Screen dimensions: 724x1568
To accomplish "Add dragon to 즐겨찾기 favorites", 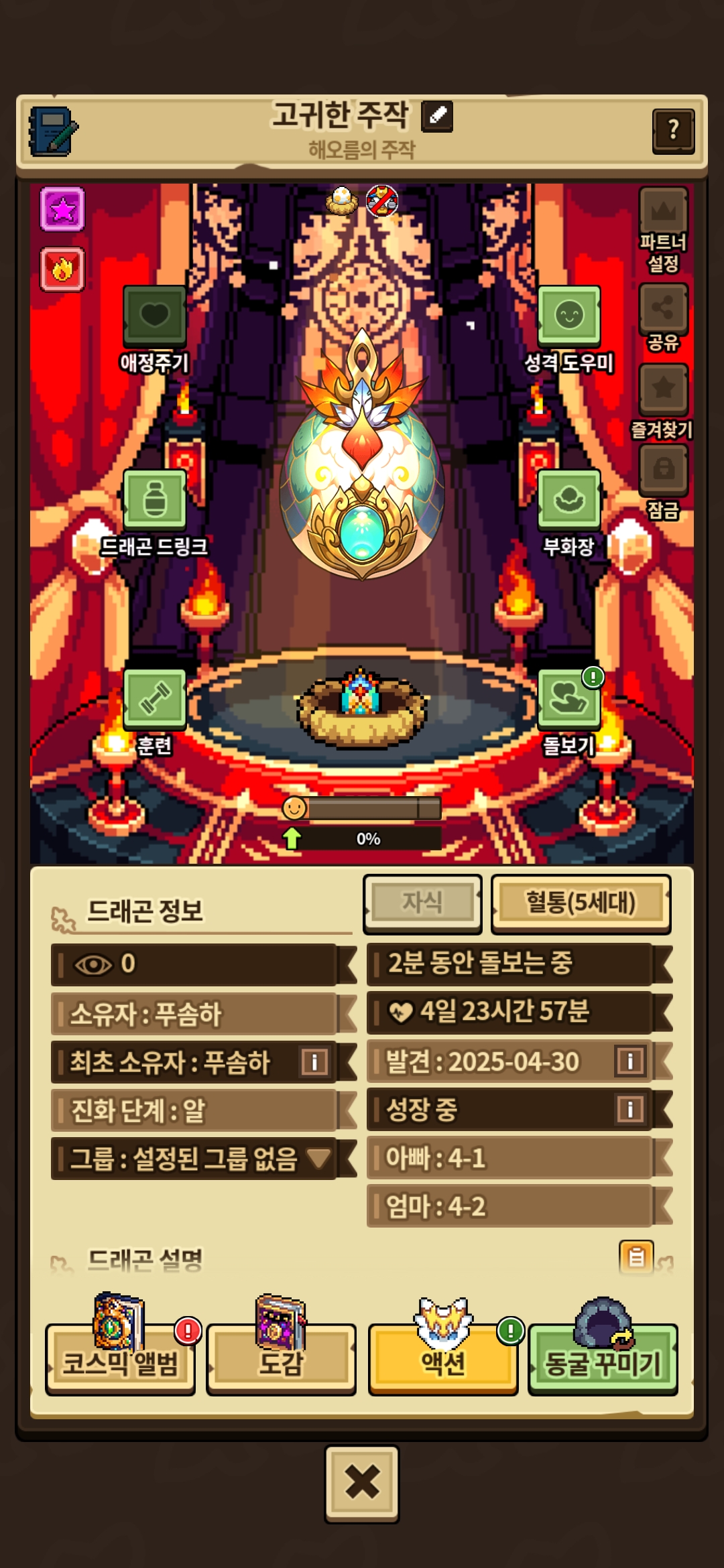I will point(663,389).
